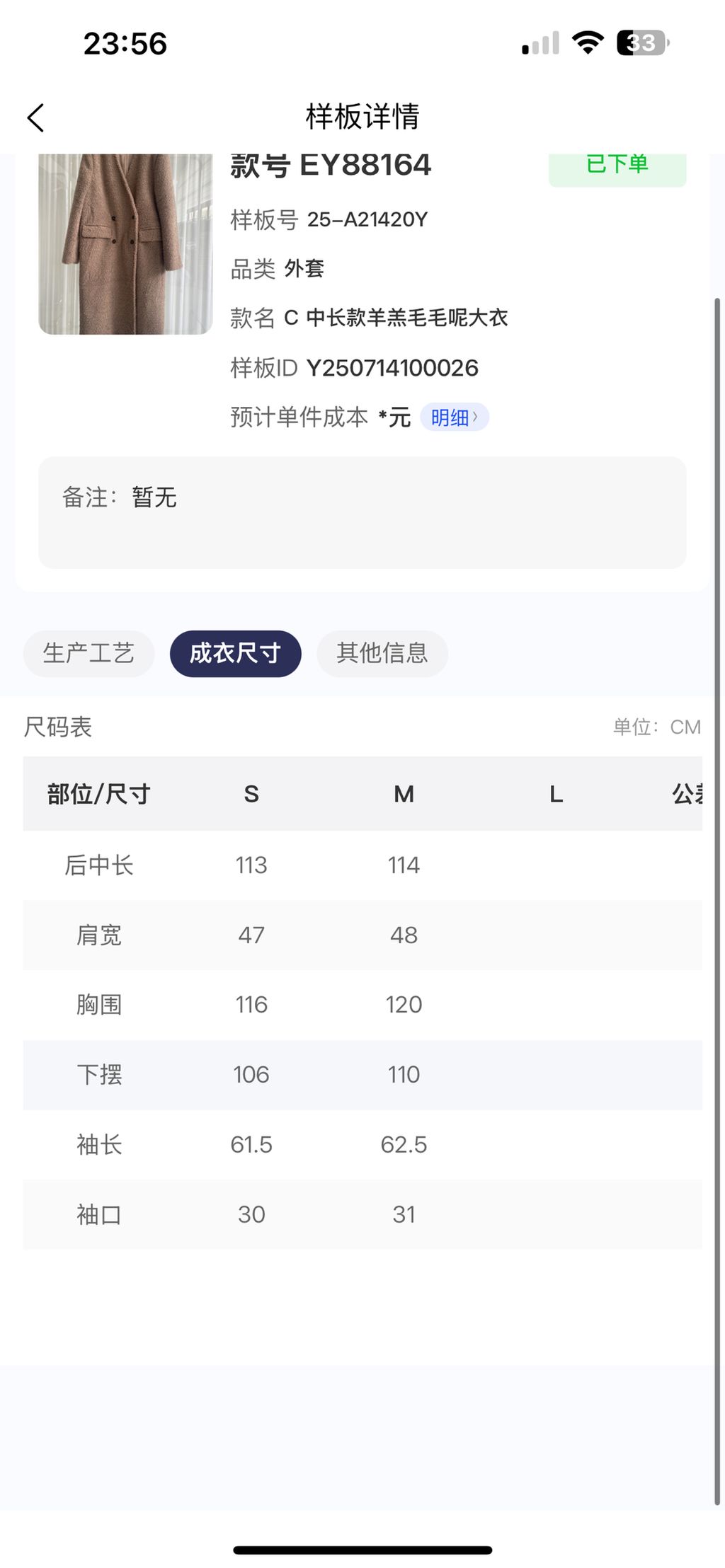Tap the sample ID Y250714100026

[393, 367]
